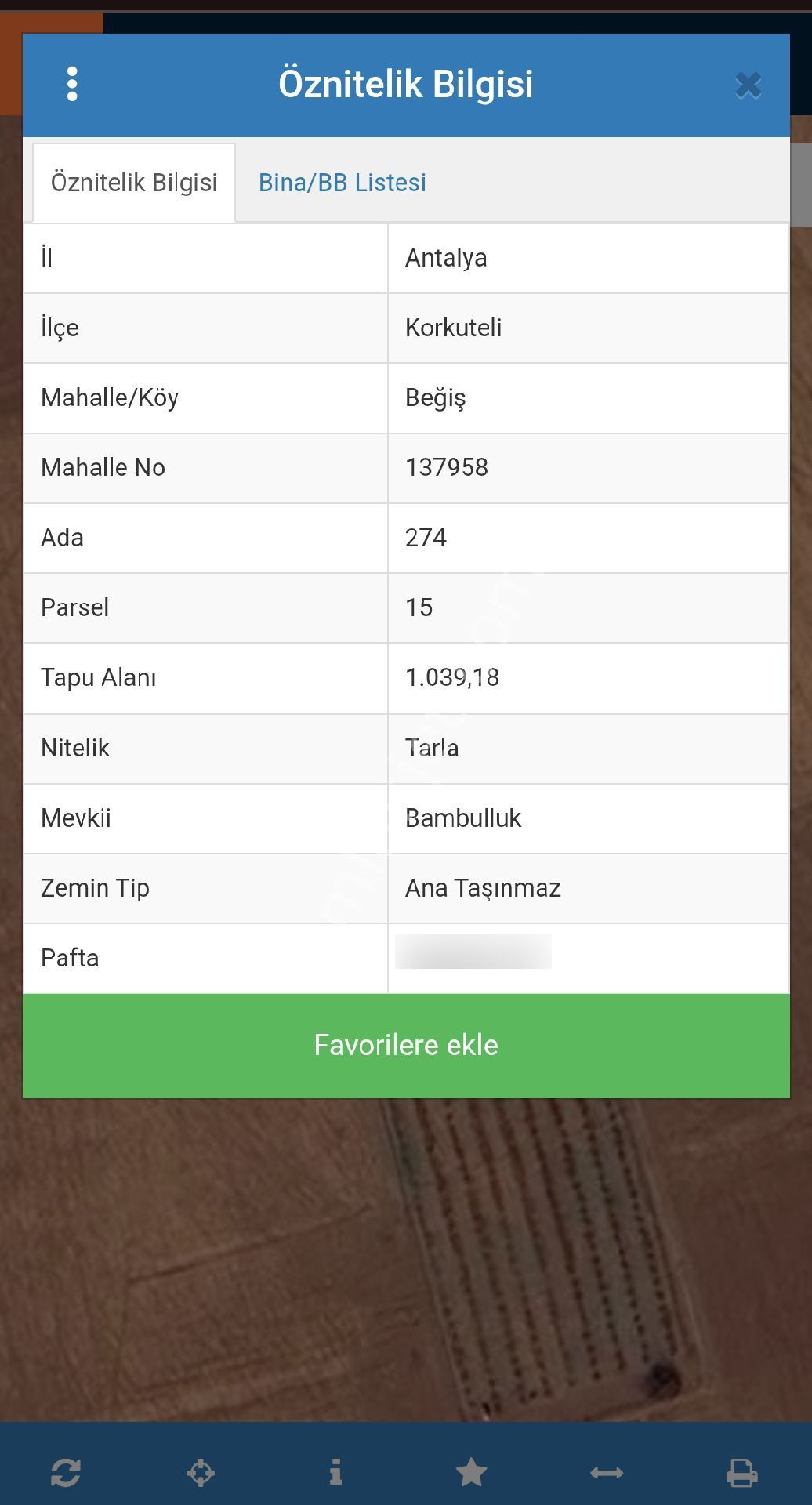Open the three-dot options menu

[72, 85]
